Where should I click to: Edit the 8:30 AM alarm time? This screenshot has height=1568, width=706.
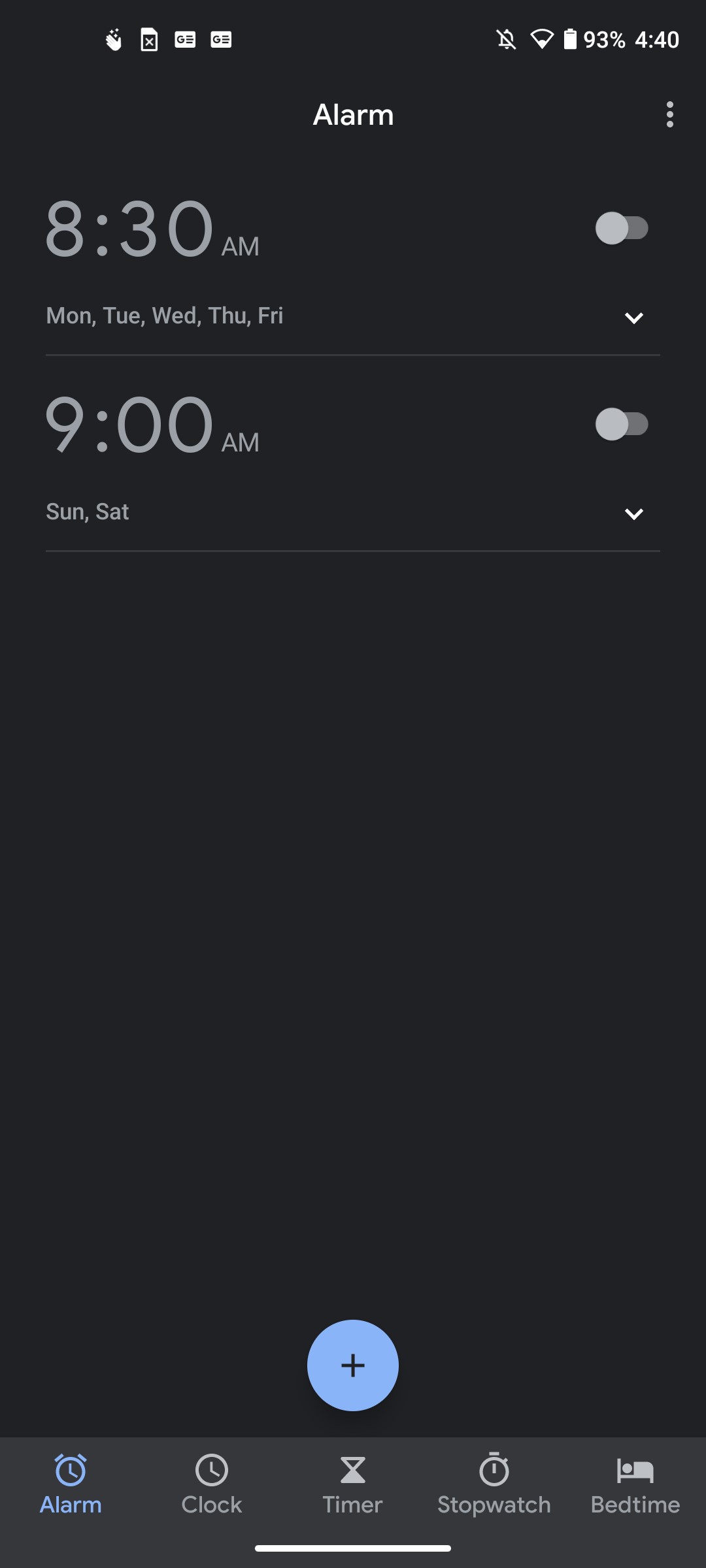coord(152,229)
